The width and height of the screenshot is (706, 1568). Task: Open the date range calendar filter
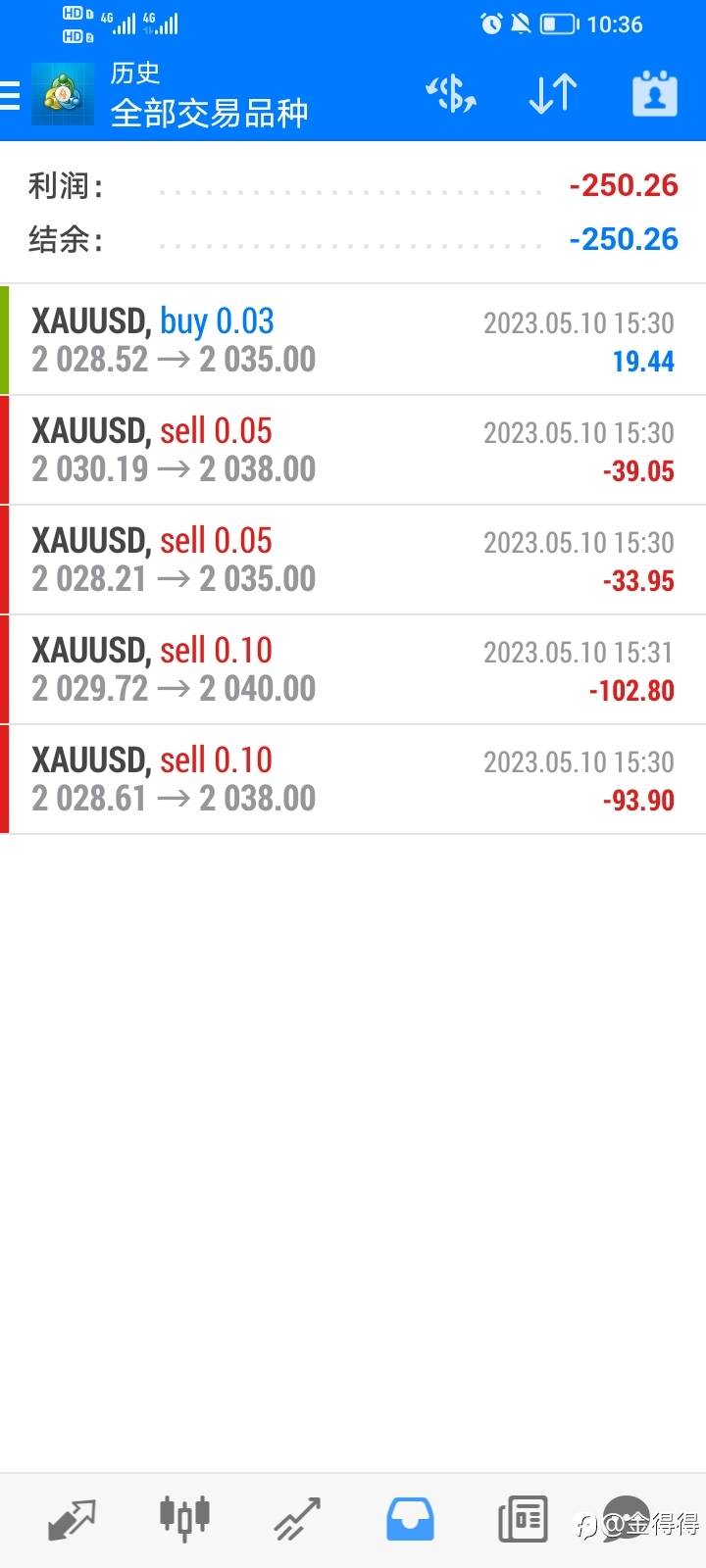click(654, 95)
